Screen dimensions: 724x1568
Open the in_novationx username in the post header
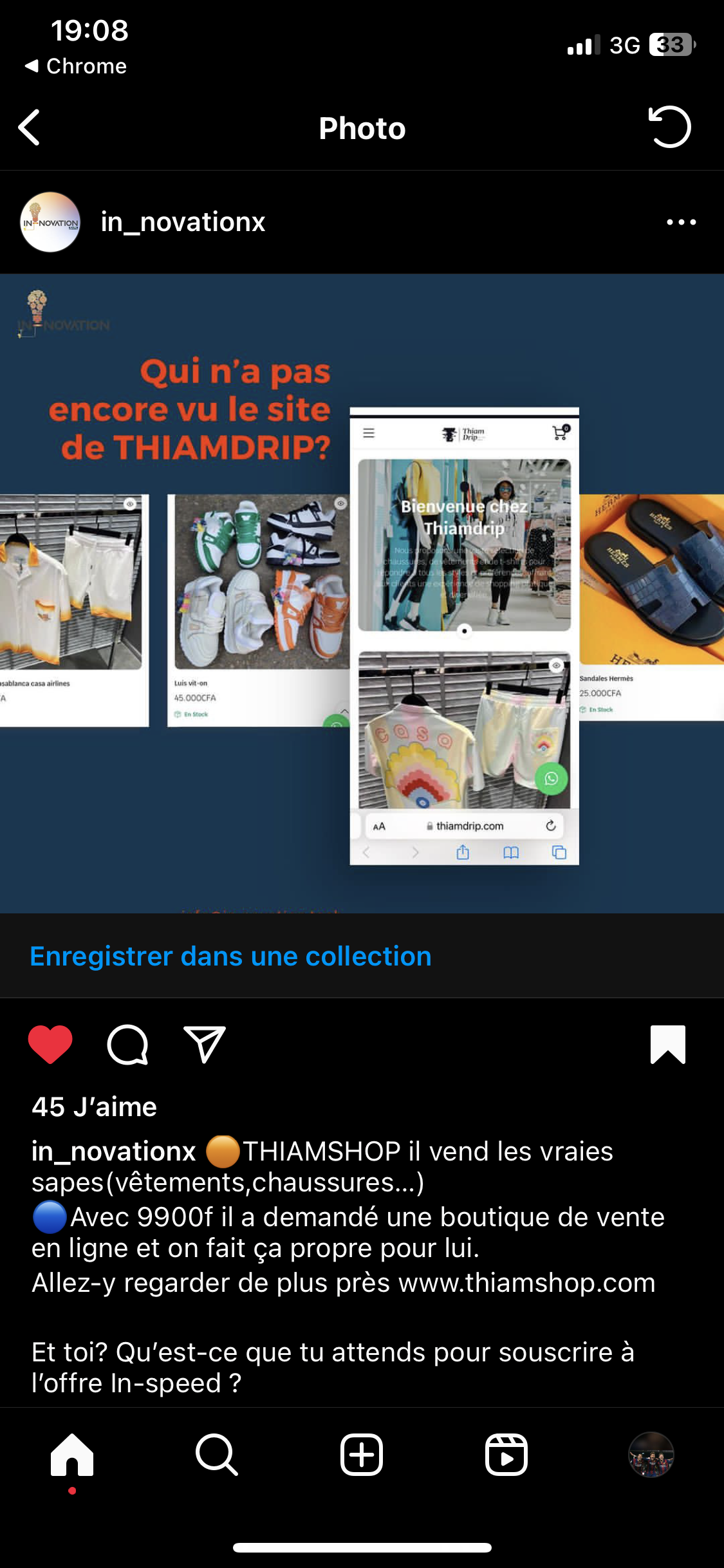[183, 222]
